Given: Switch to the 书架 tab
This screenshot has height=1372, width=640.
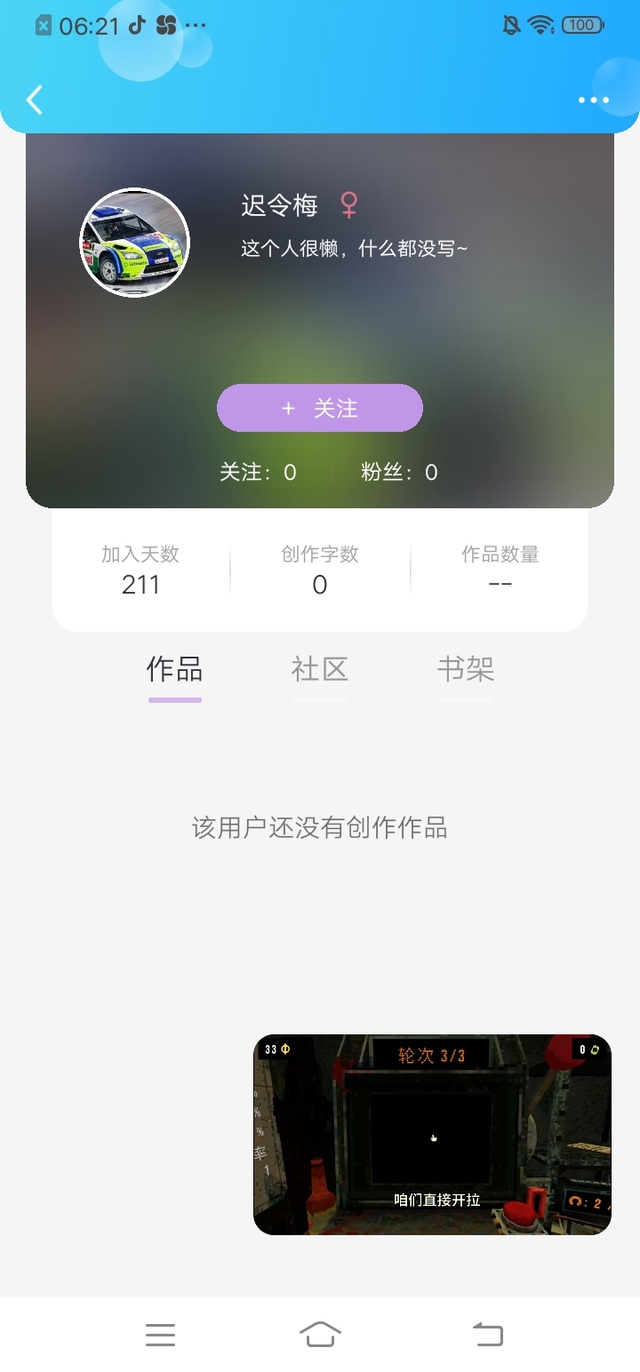Looking at the screenshot, I should click(x=465, y=669).
